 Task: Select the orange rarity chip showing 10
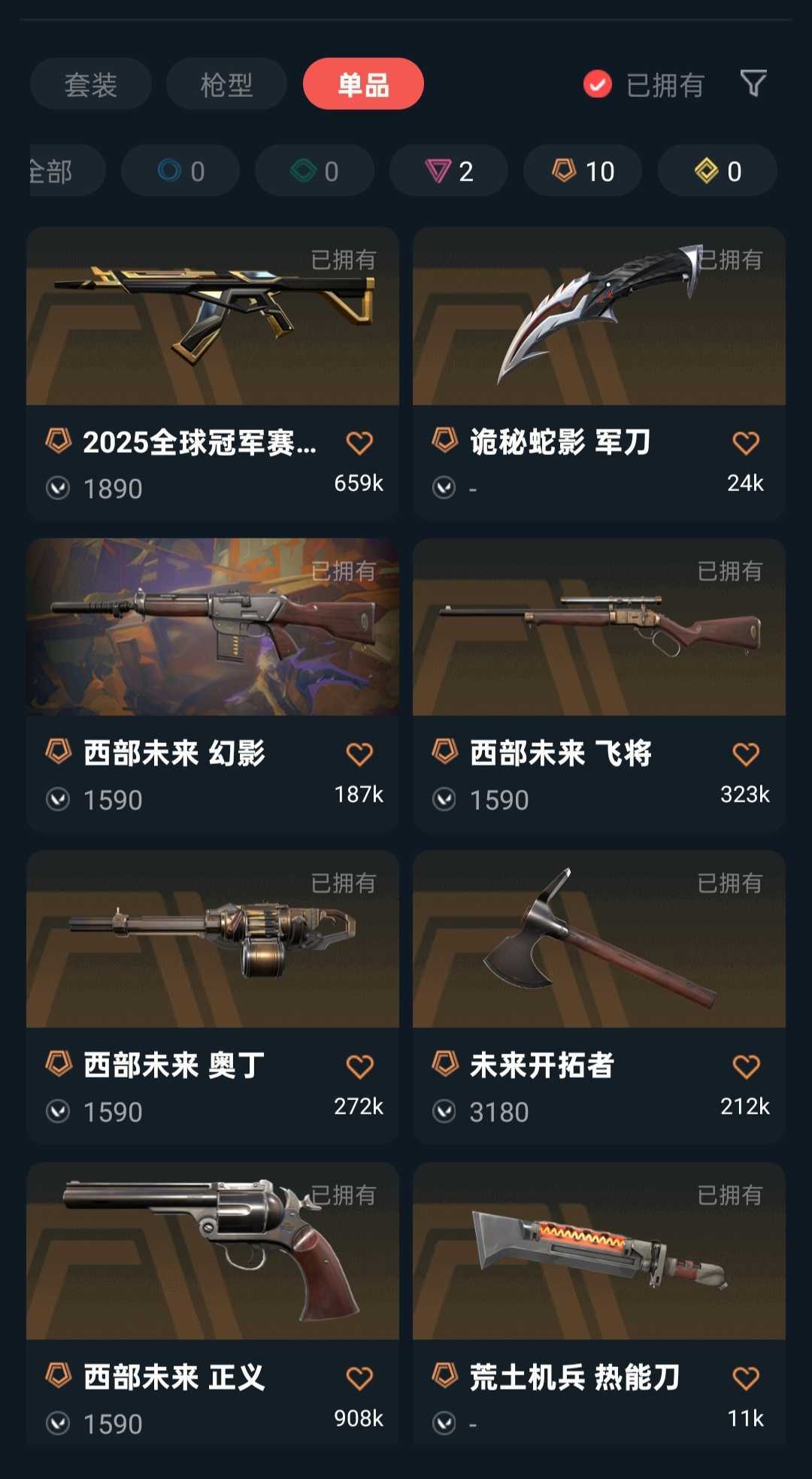[582, 171]
